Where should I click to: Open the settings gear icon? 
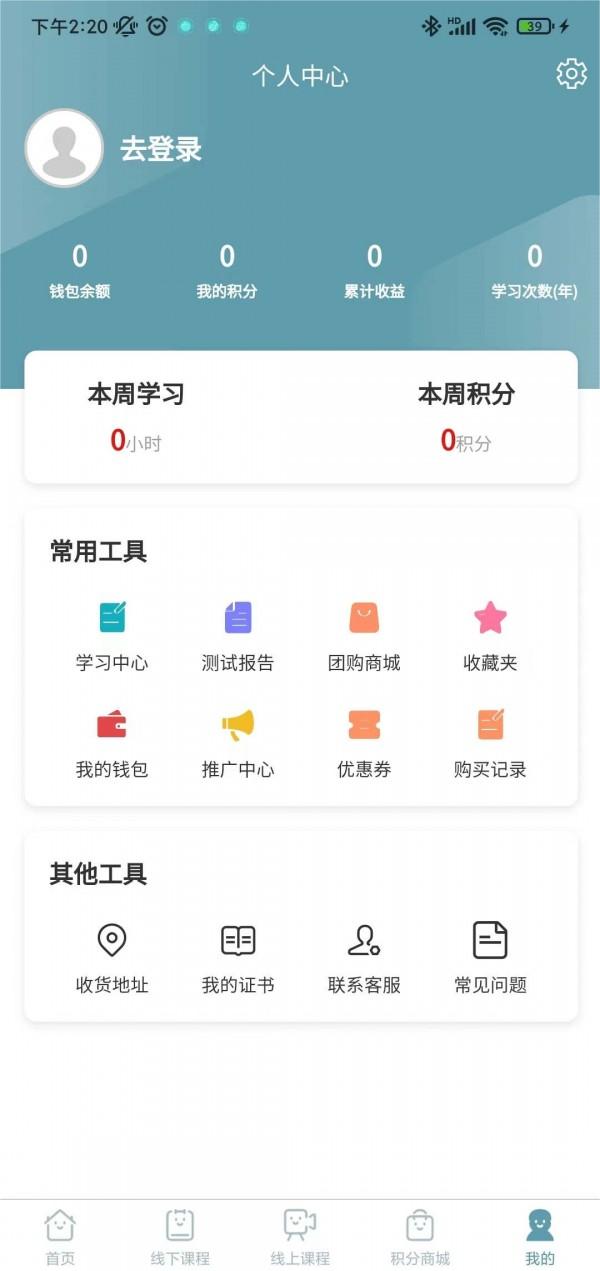pos(571,74)
